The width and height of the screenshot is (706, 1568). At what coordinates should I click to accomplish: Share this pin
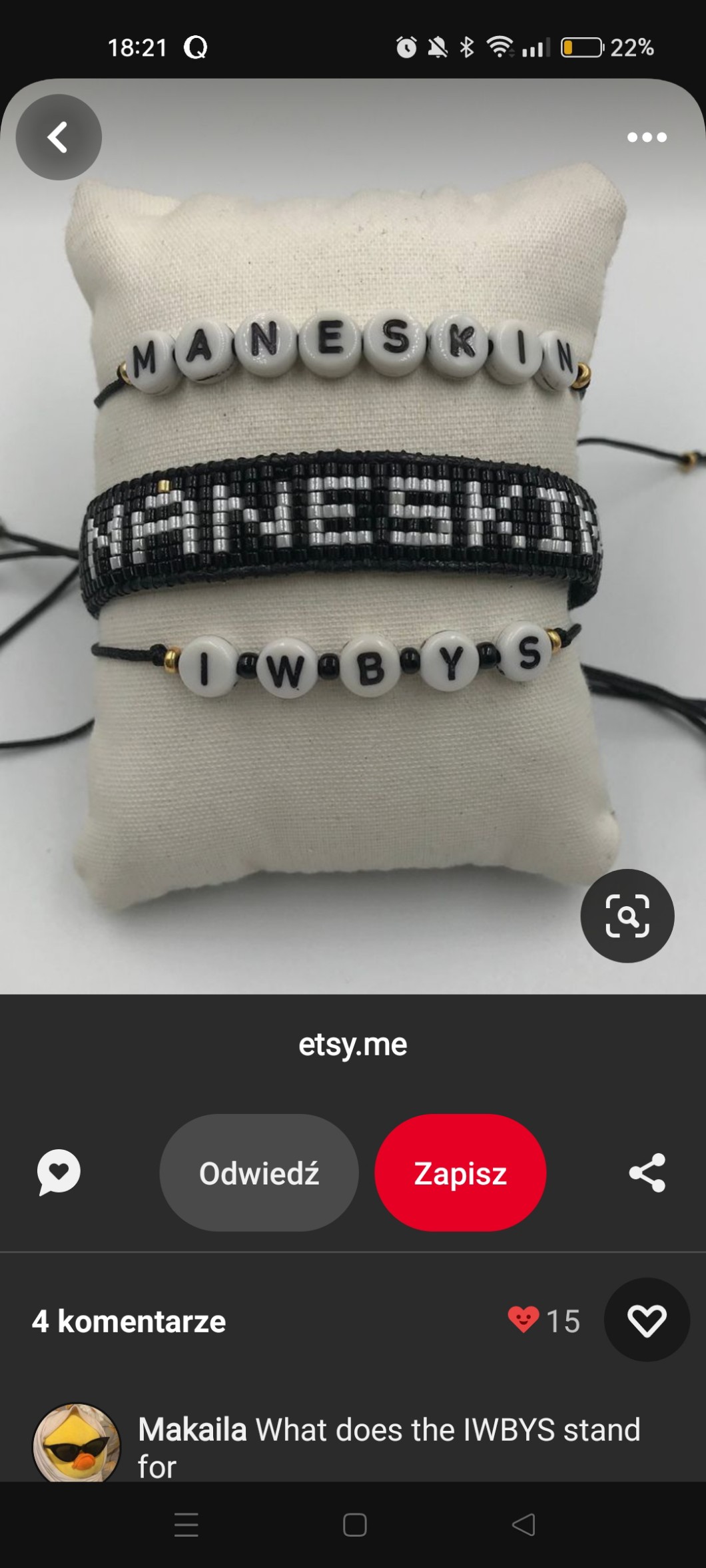(647, 1173)
